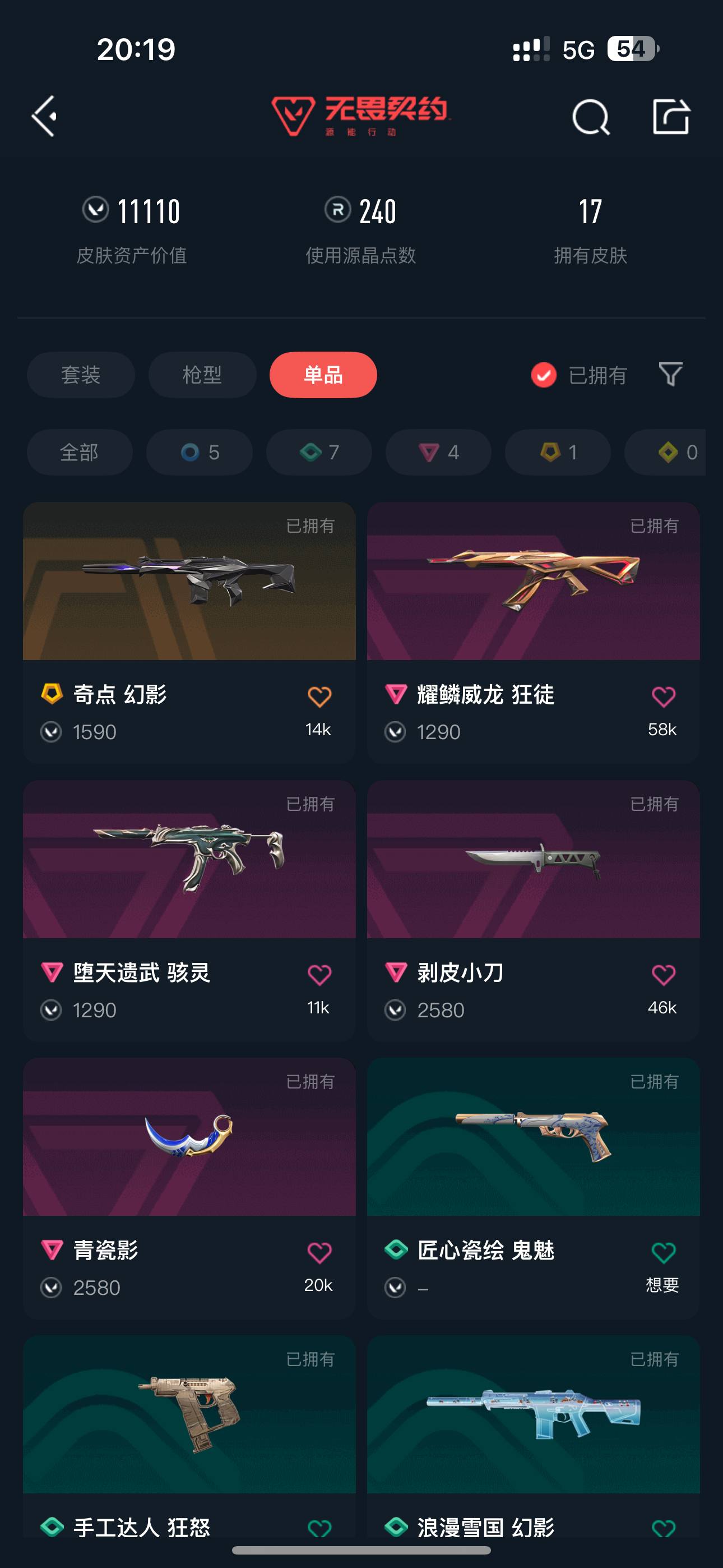This screenshot has height=1568, width=723.
Task: Select the blue rarity filter showing 5
Action: click(x=199, y=452)
